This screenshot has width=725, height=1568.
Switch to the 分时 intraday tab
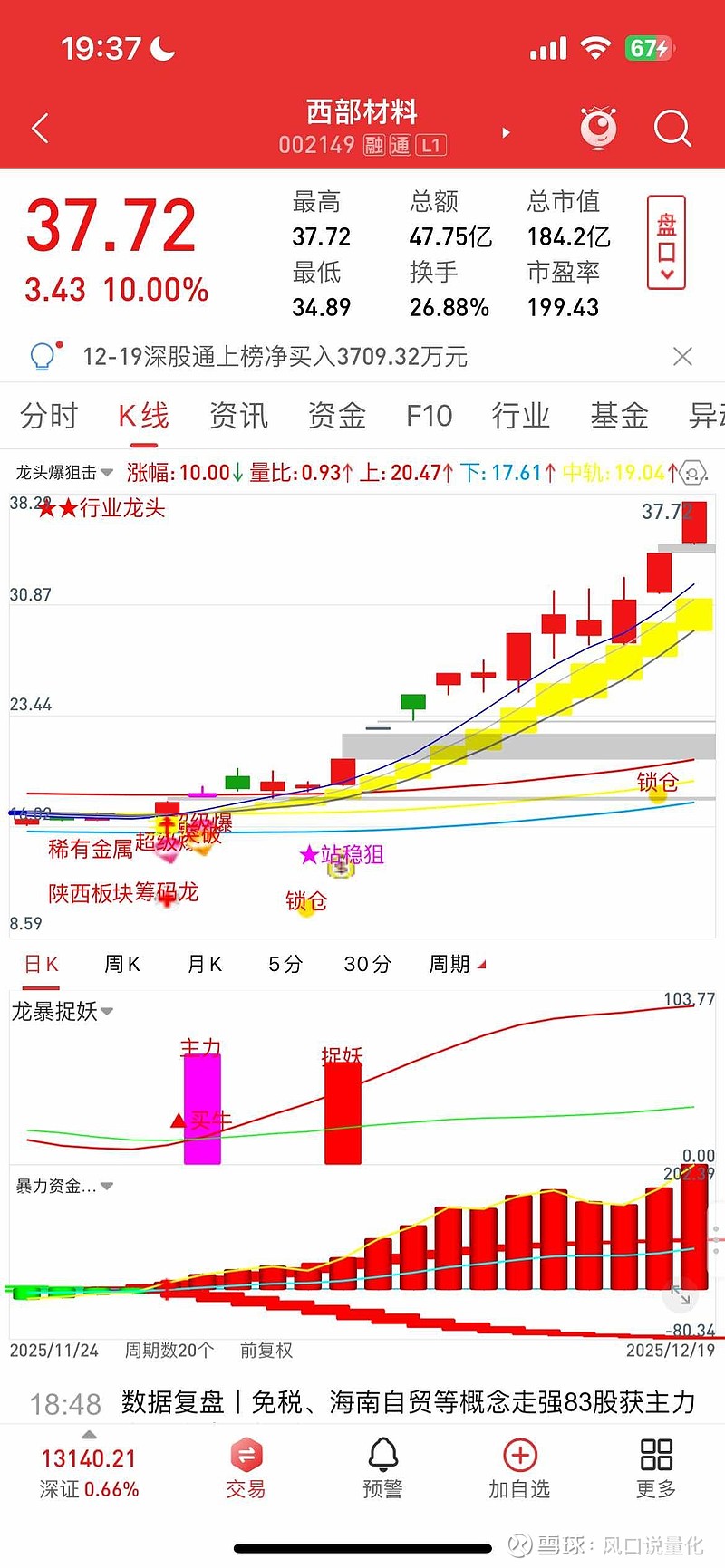click(49, 416)
